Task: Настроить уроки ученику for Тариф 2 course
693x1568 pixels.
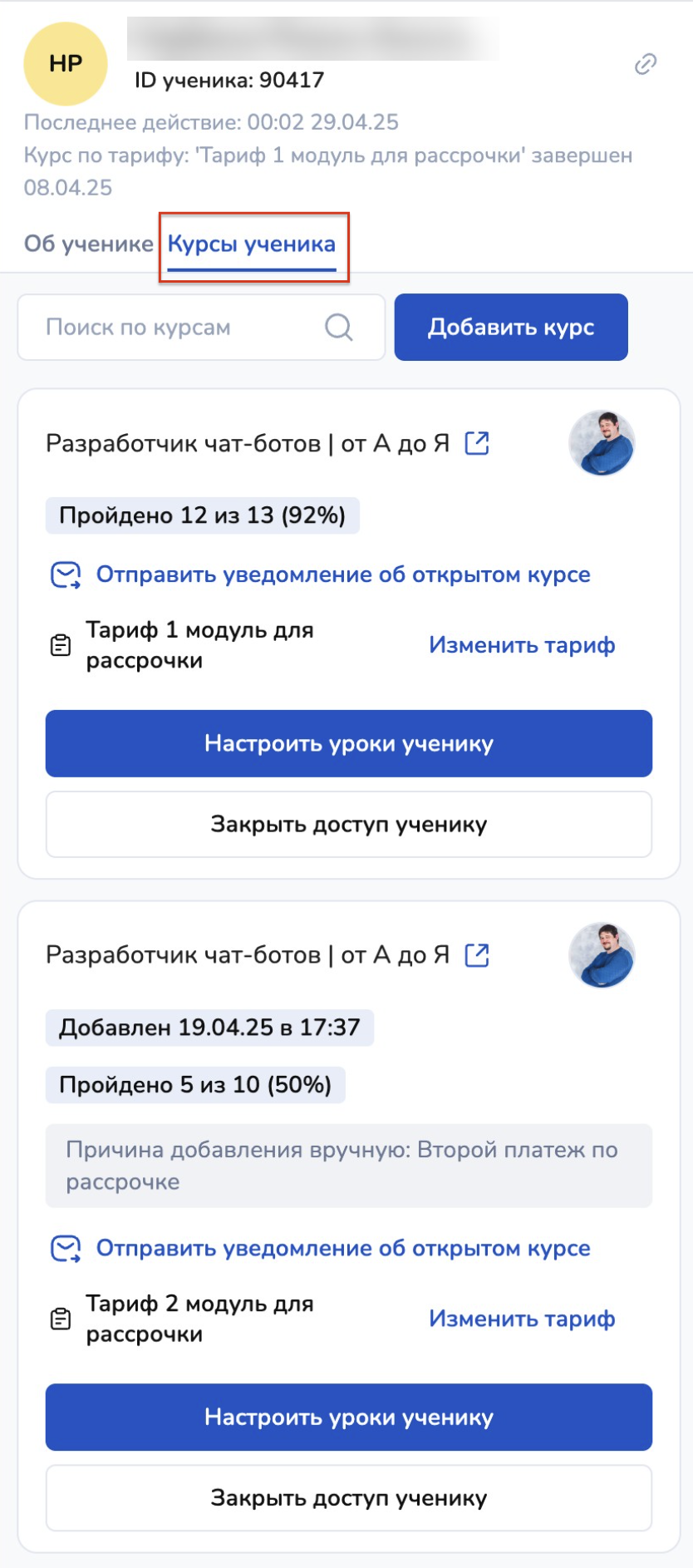Action: pos(348,1417)
